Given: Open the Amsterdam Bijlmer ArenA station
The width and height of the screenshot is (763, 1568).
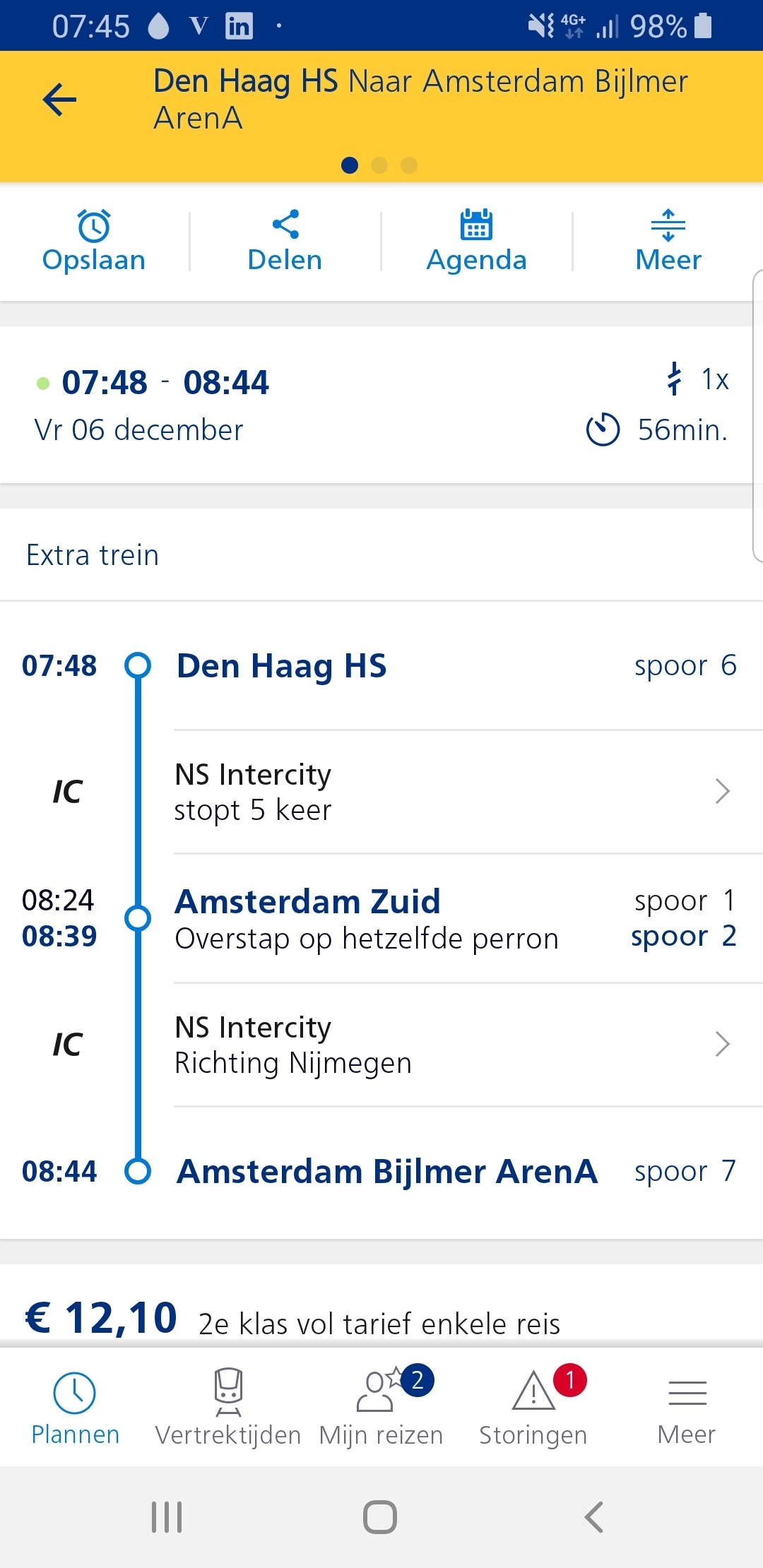Looking at the screenshot, I should pyautogui.click(x=387, y=1172).
